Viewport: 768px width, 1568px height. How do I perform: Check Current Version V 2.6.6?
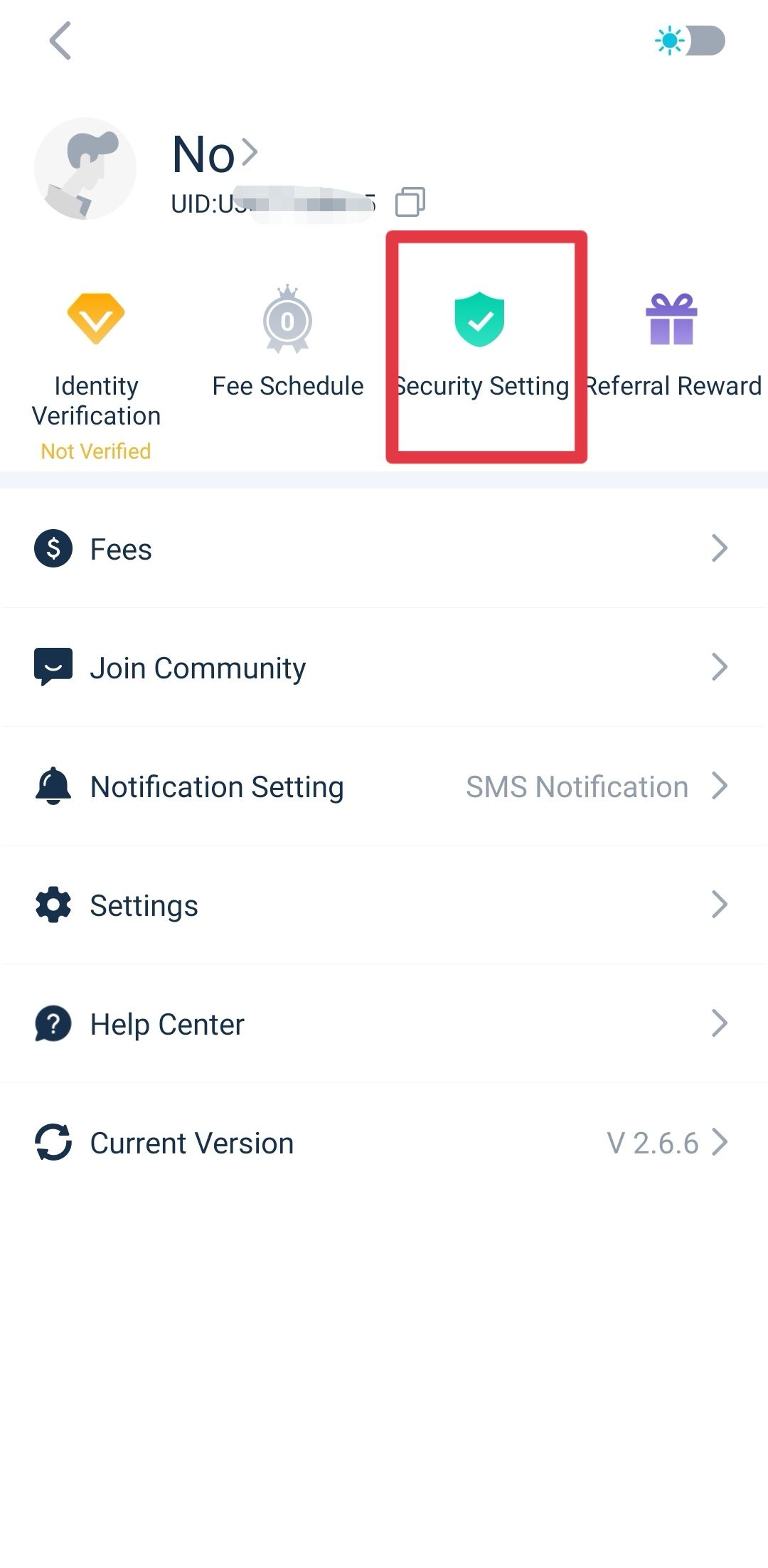(384, 1142)
